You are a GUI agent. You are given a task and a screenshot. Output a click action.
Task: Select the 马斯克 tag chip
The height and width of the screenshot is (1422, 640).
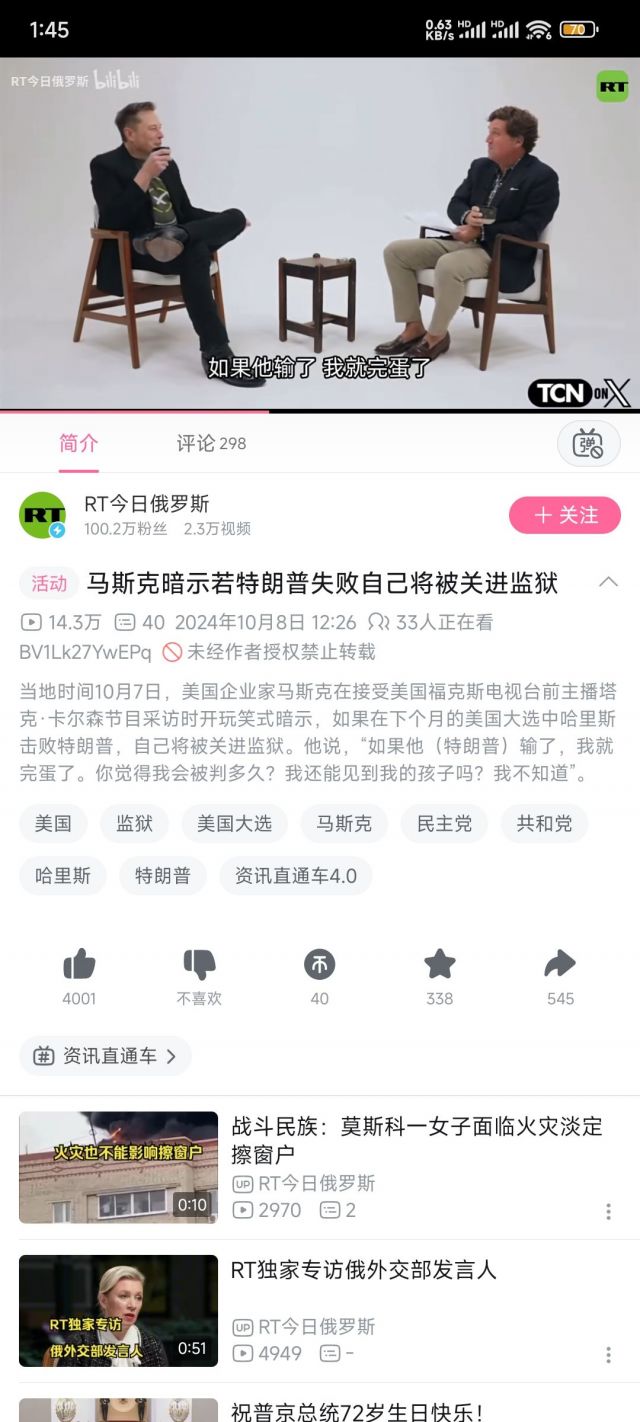pos(344,823)
